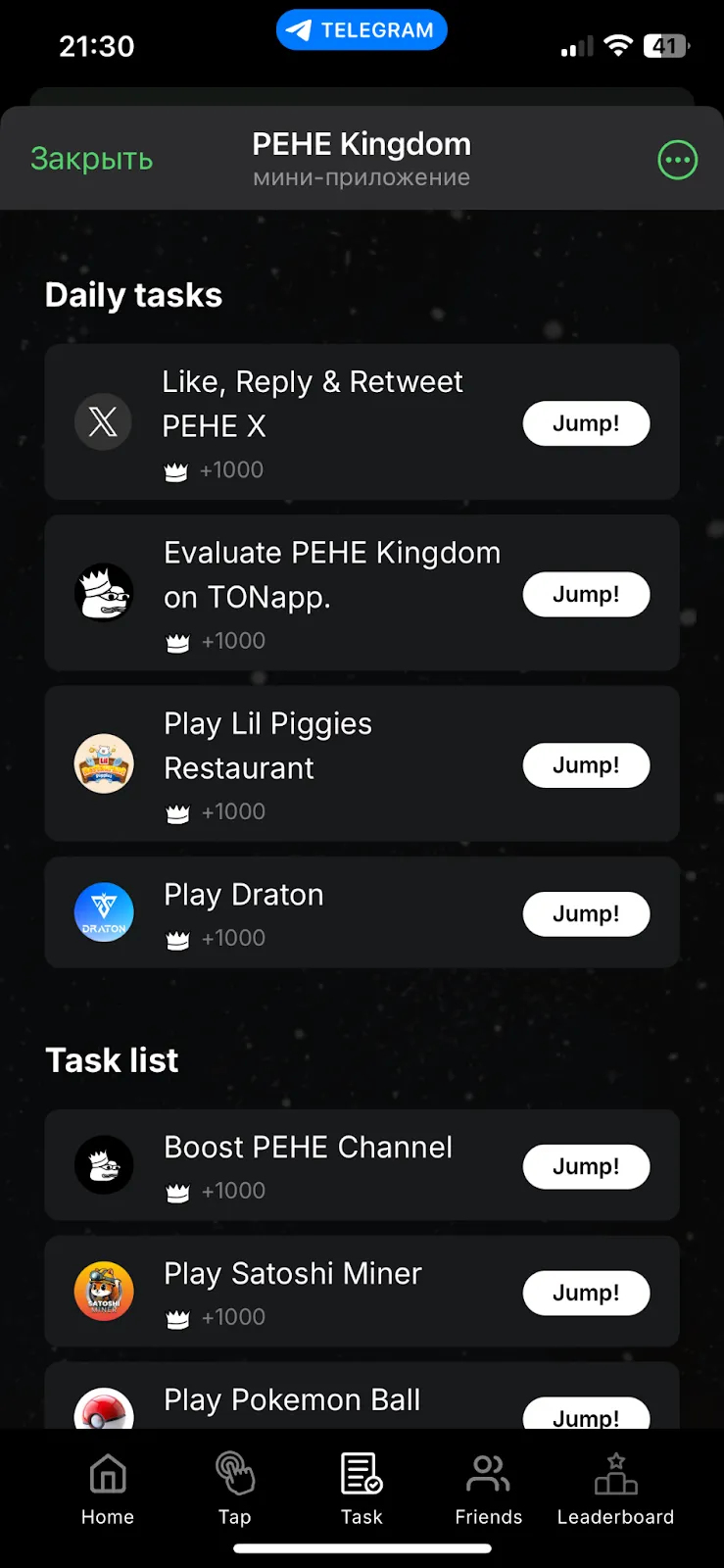Tap Jump! for Play Satoshi Miner

586,1293
